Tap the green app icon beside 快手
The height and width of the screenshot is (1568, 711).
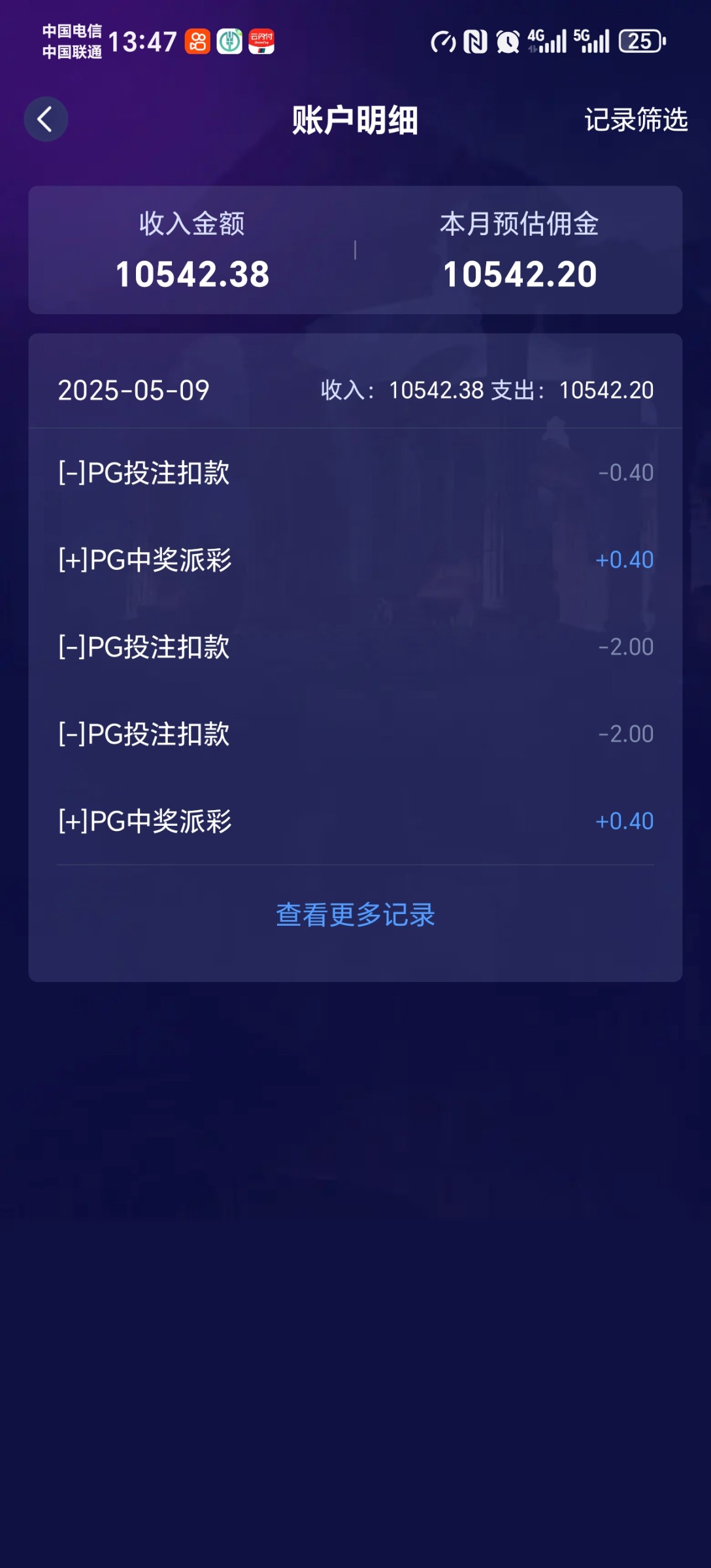[x=228, y=41]
